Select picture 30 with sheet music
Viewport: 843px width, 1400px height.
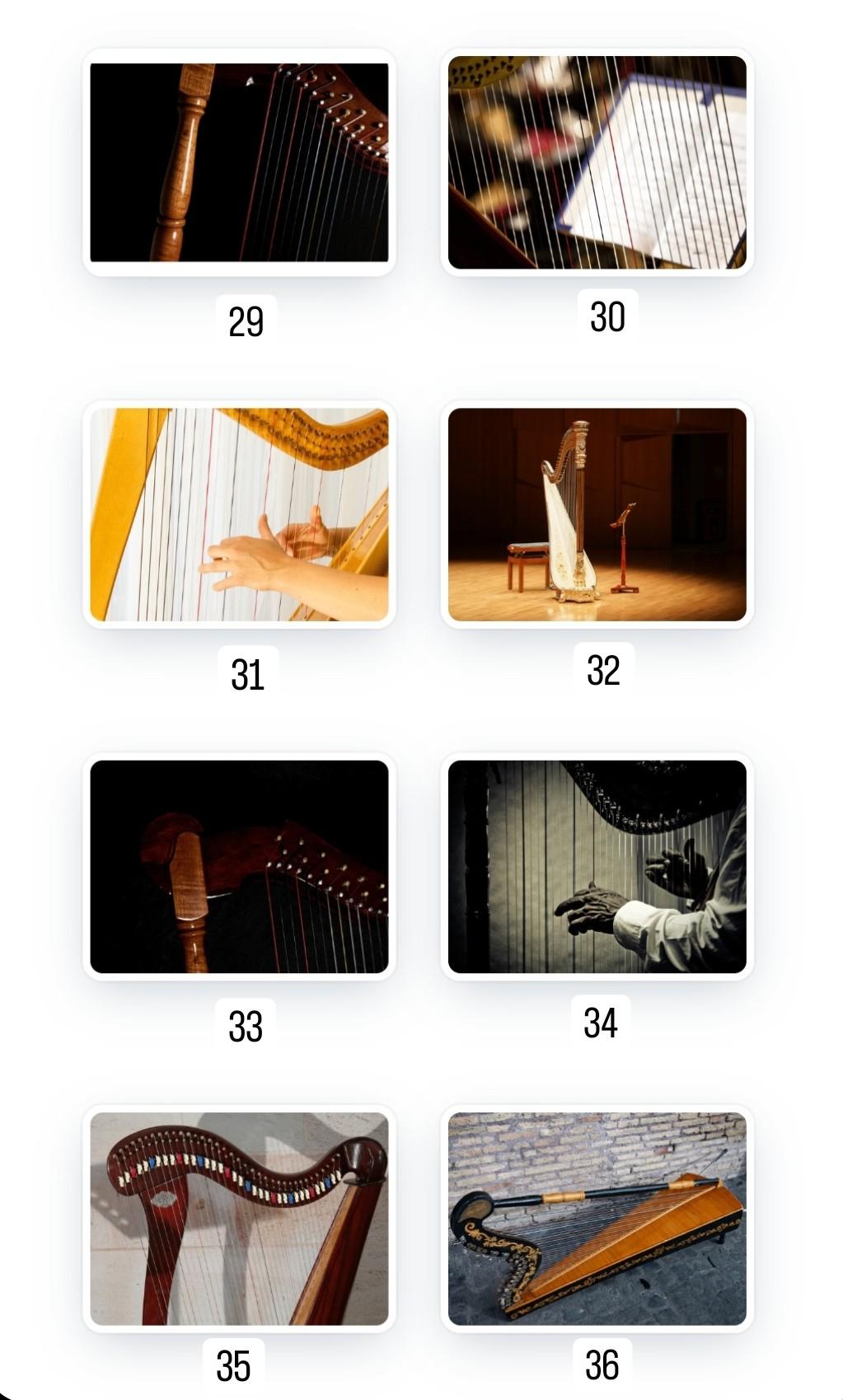(x=597, y=162)
